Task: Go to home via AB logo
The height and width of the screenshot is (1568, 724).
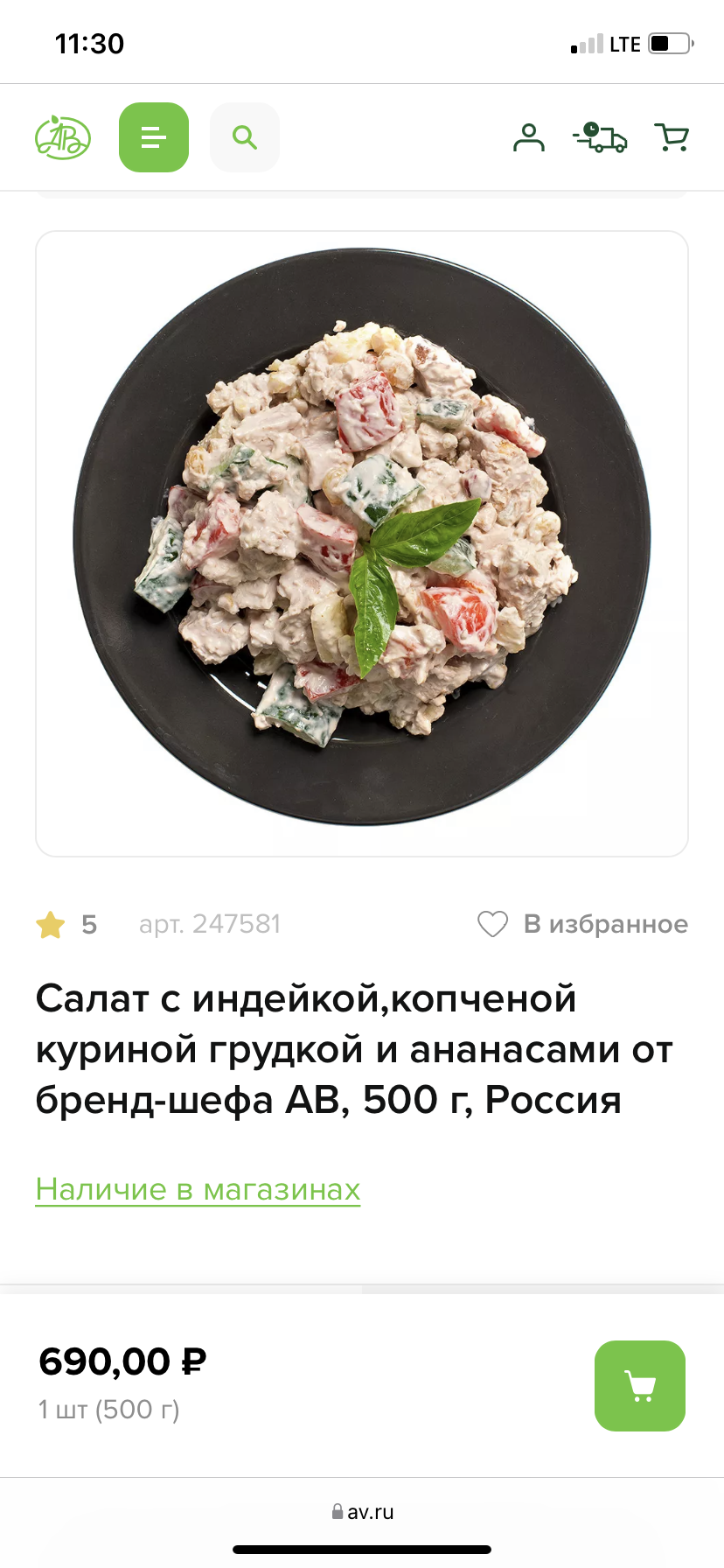Action: pyautogui.click(x=63, y=137)
